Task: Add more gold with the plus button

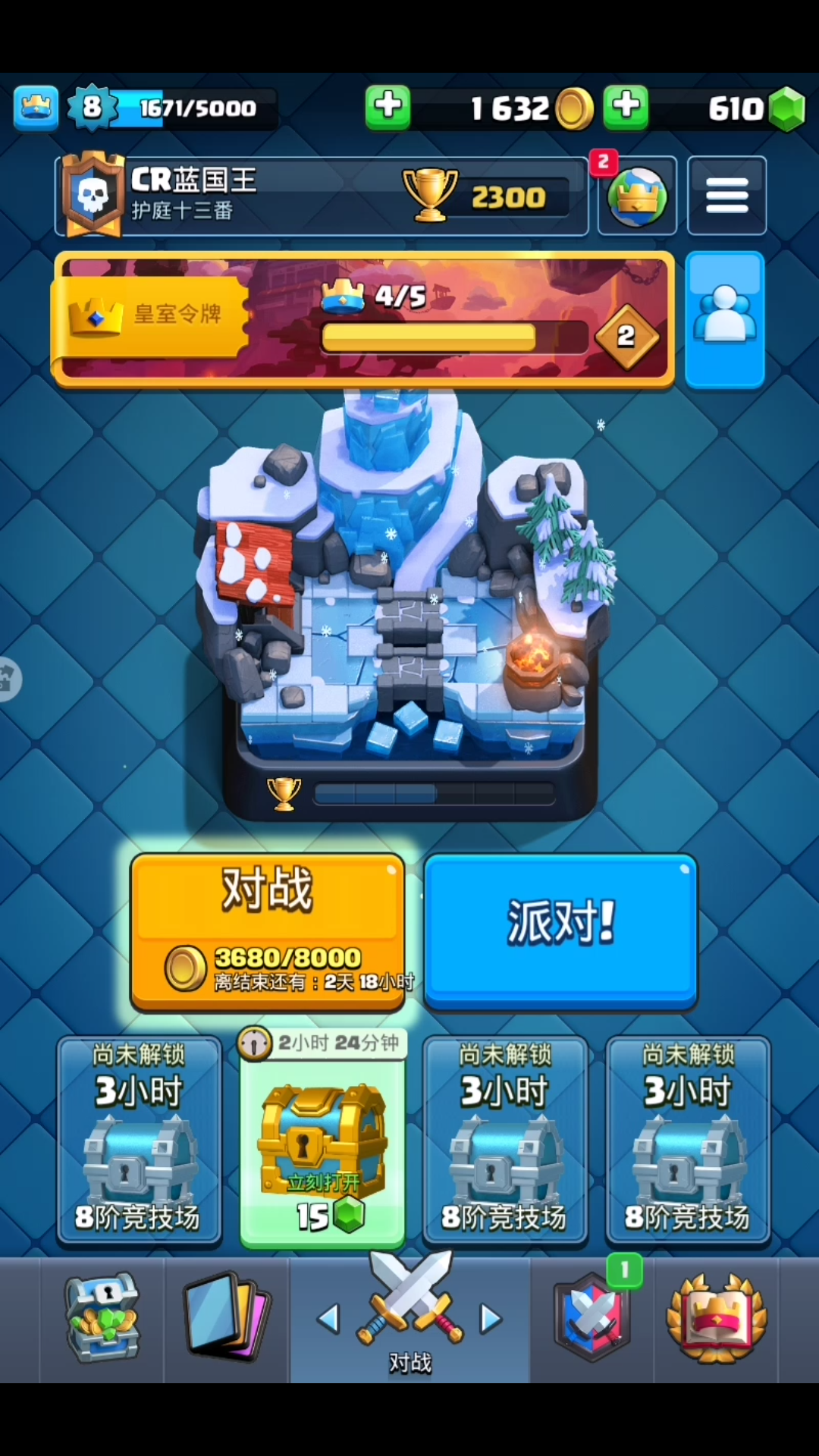Action: pyautogui.click(x=388, y=107)
